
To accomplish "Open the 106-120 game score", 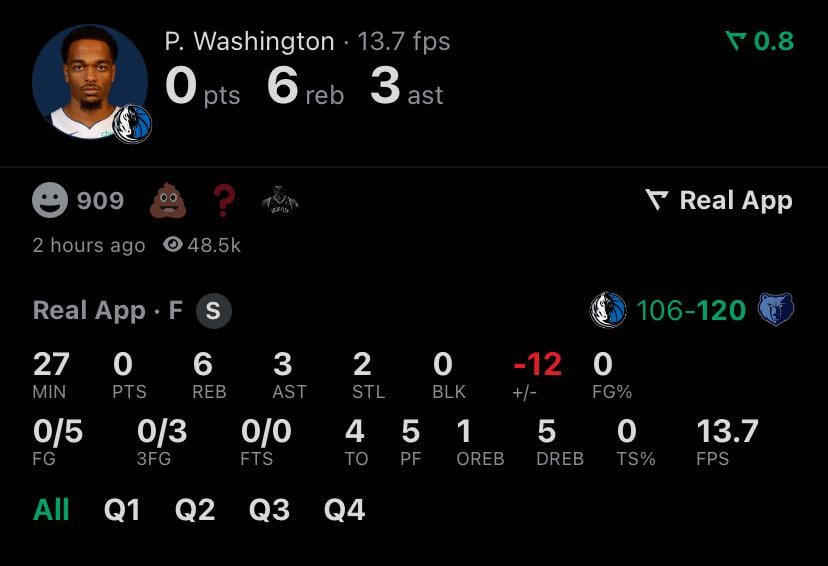I will (691, 310).
